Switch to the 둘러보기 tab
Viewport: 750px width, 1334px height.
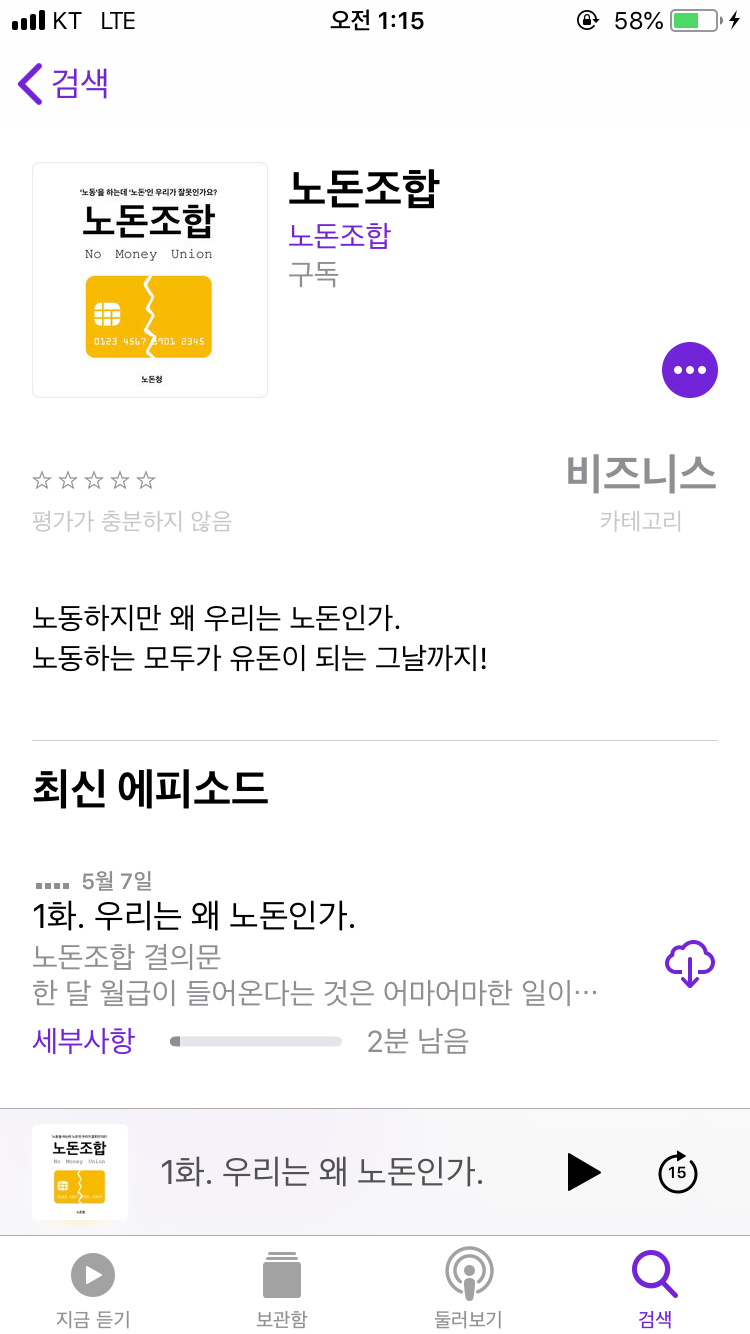468,1289
